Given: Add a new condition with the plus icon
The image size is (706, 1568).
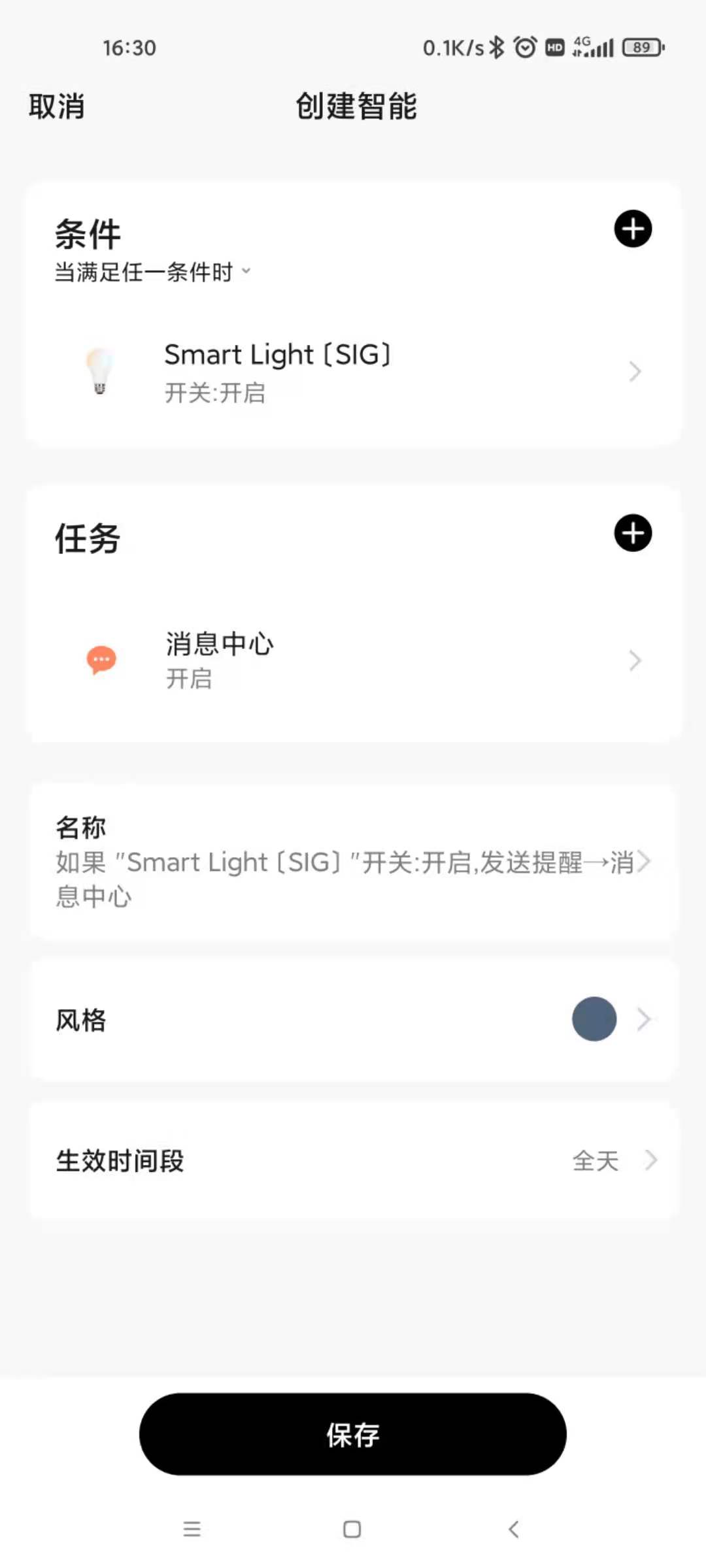Looking at the screenshot, I should coord(632,229).
